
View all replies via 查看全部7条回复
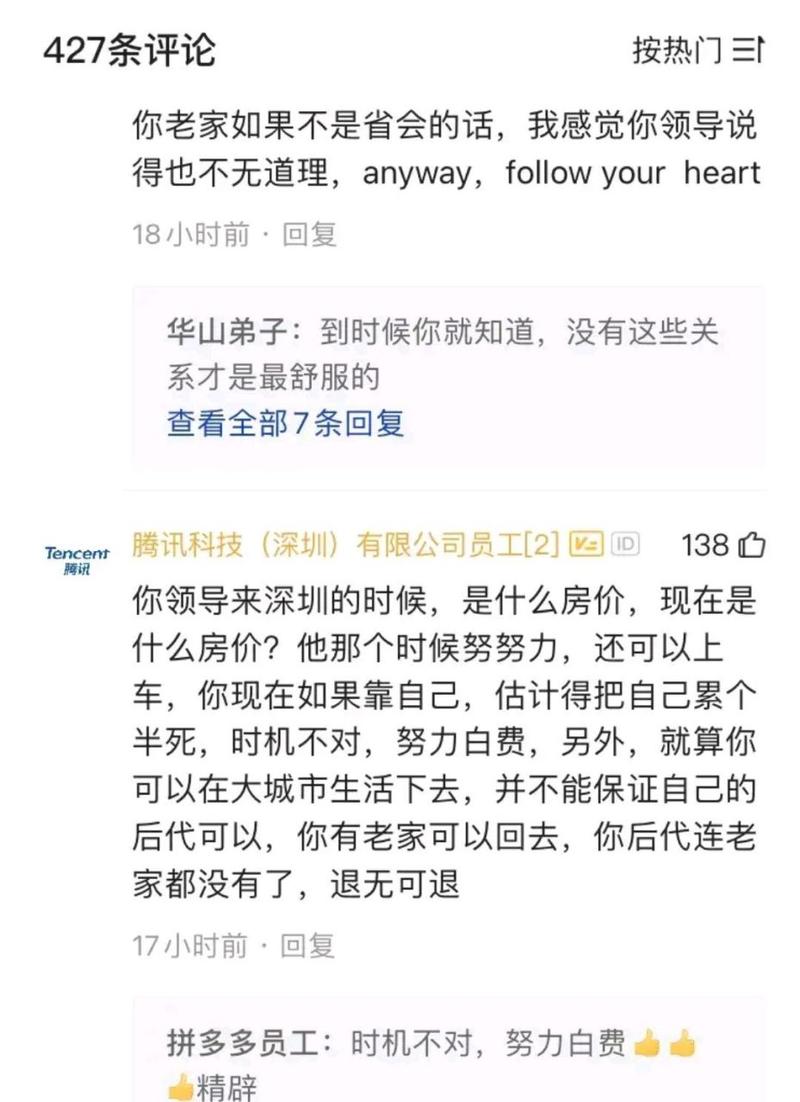click(x=285, y=423)
